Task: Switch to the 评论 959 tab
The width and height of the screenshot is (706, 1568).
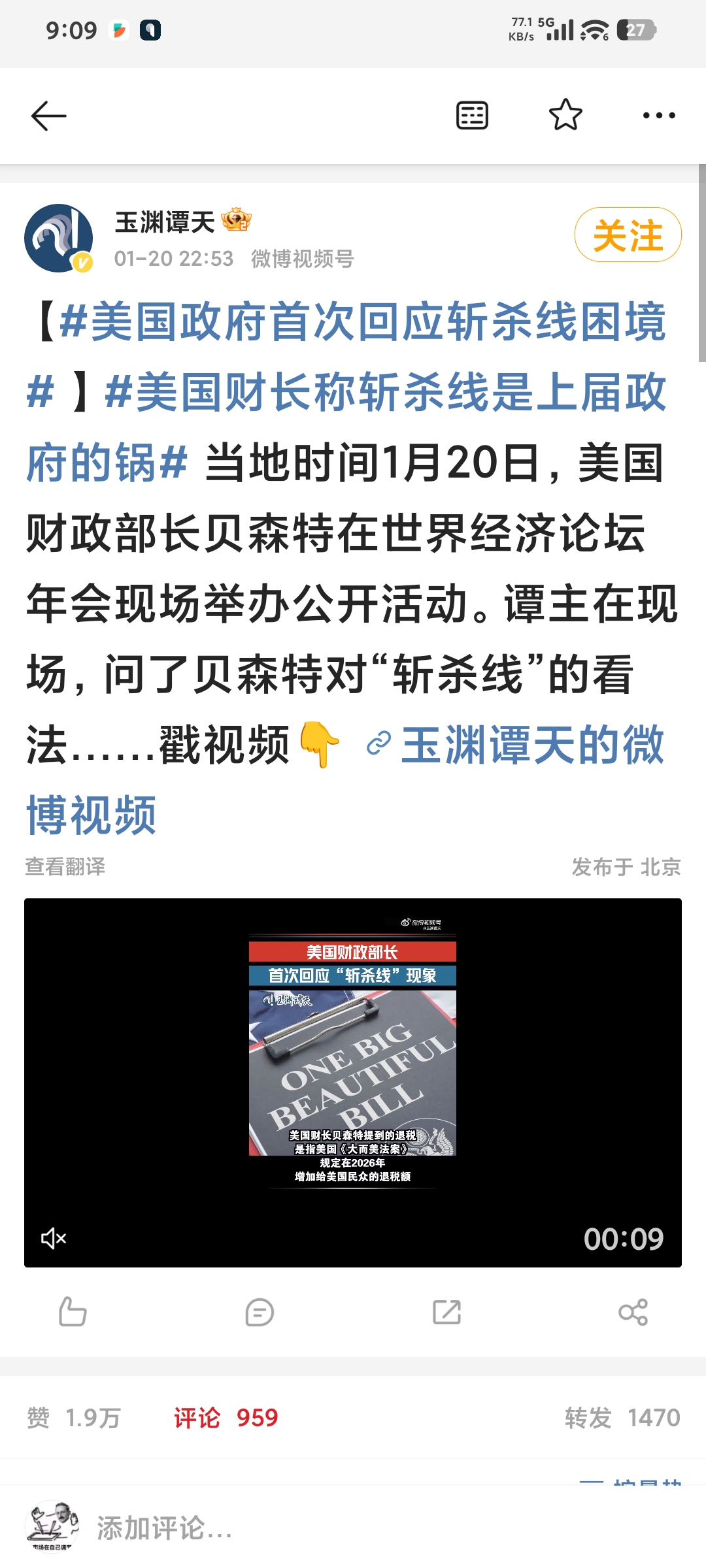Action: [x=226, y=1418]
